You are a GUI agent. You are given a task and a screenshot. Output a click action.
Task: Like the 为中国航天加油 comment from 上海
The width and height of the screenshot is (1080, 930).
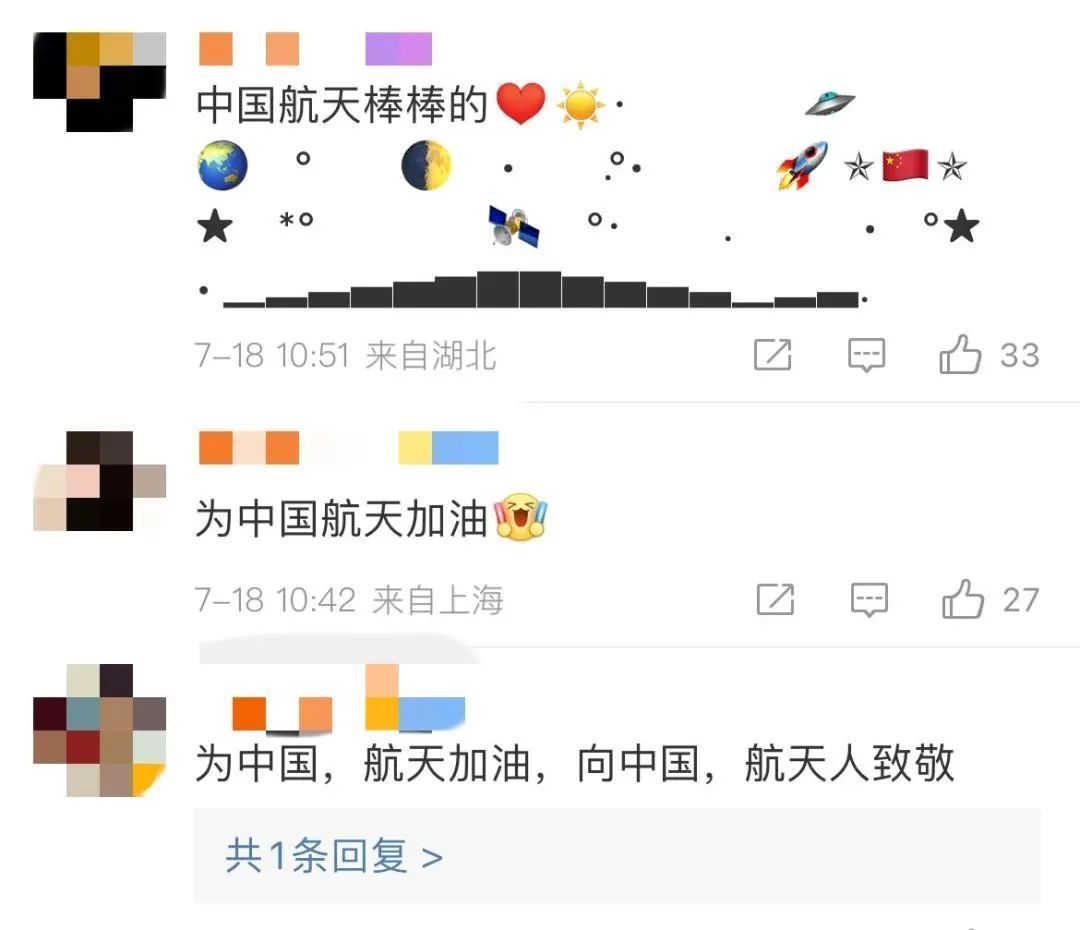[x=963, y=600]
